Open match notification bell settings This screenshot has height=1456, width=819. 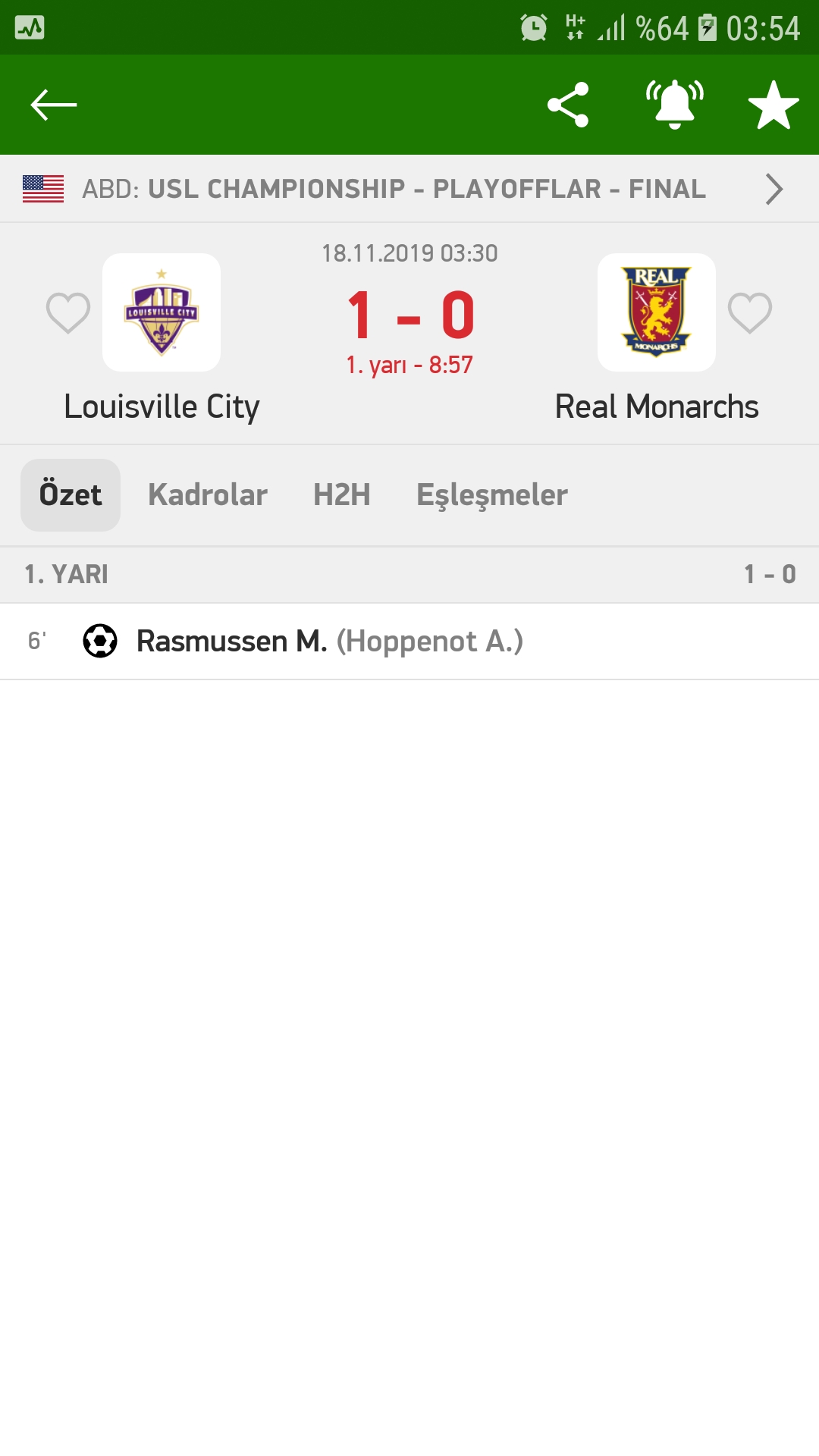coord(674,105)
